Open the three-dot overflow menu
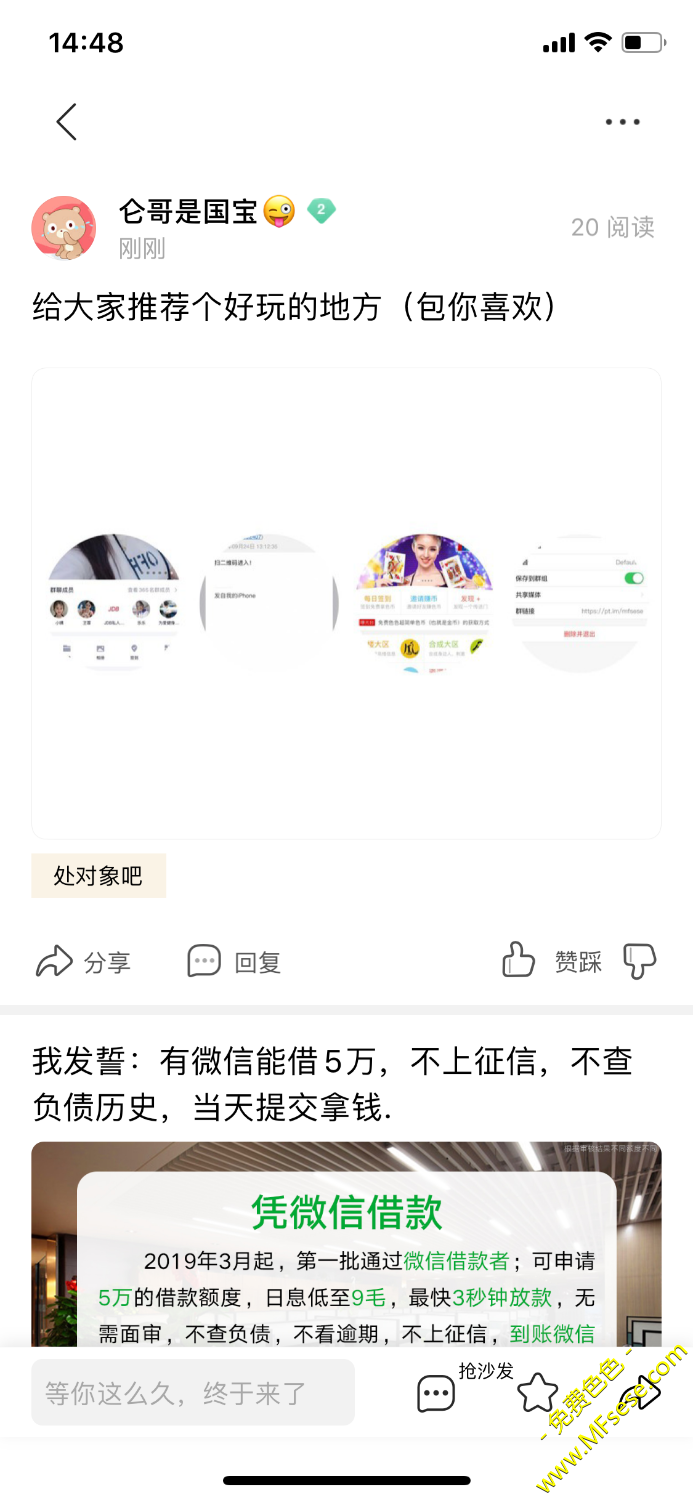Viewport: 693px width, 1500px height. pyautogui.click(x=622, y=122)
